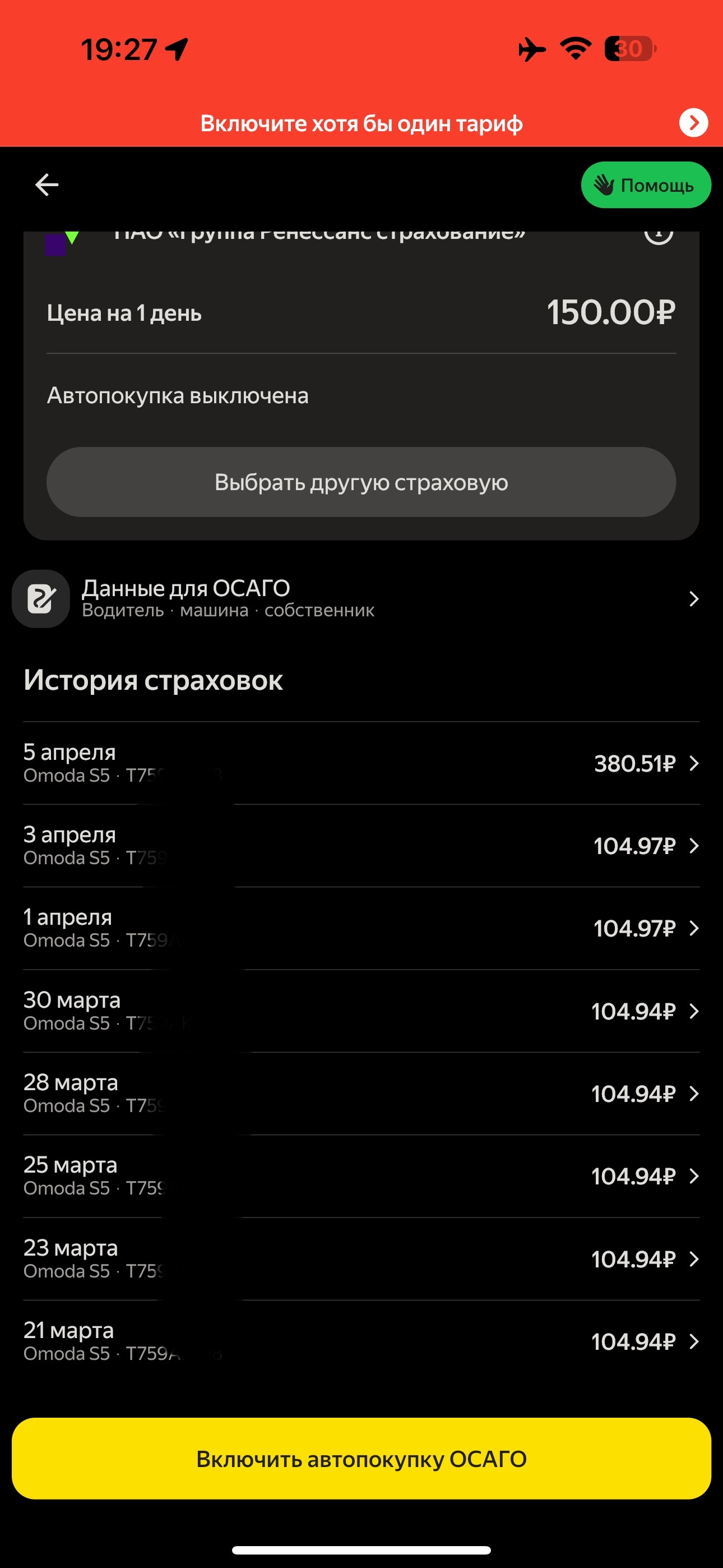Open the 21 марта insurance record

(x=361, y=1341)
